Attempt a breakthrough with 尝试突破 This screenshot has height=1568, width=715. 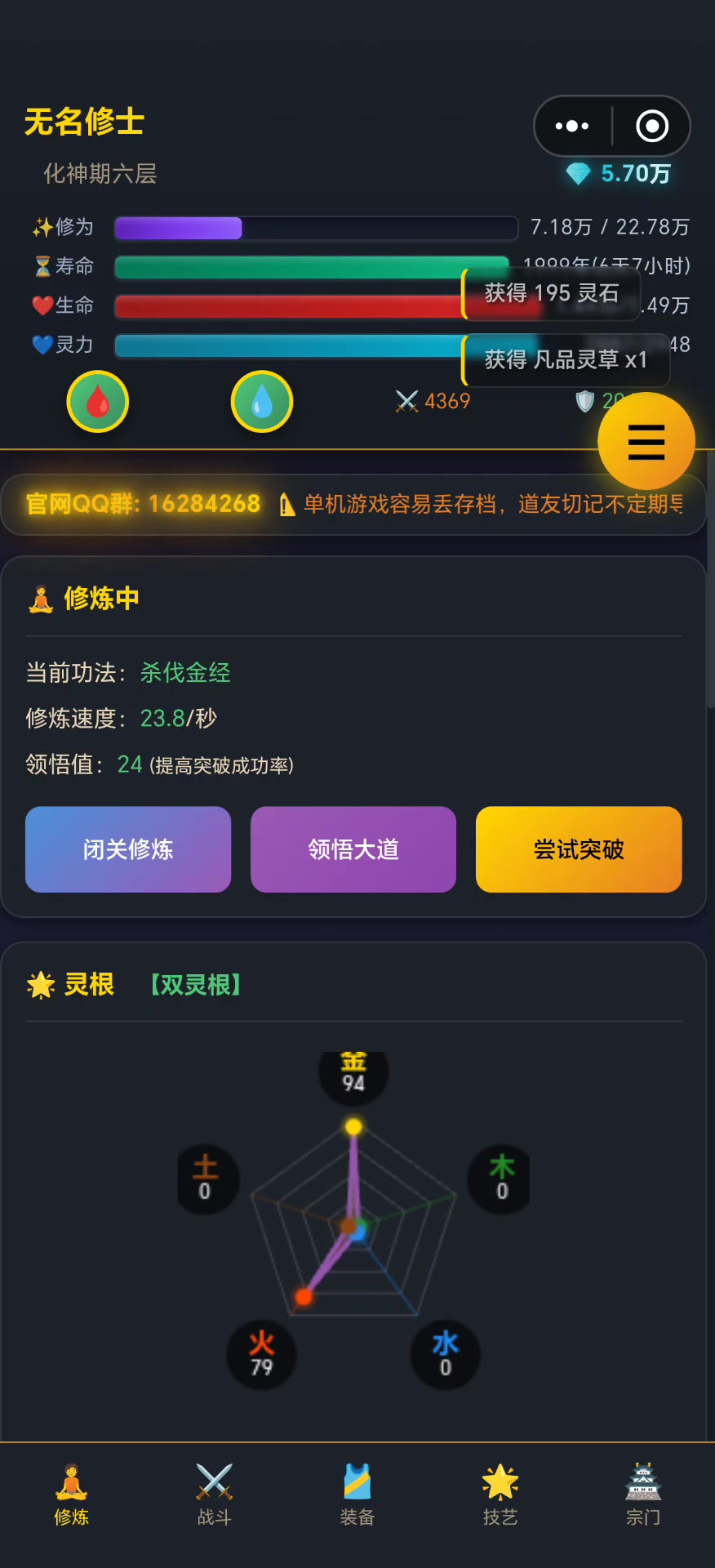[x=579, y=849]
